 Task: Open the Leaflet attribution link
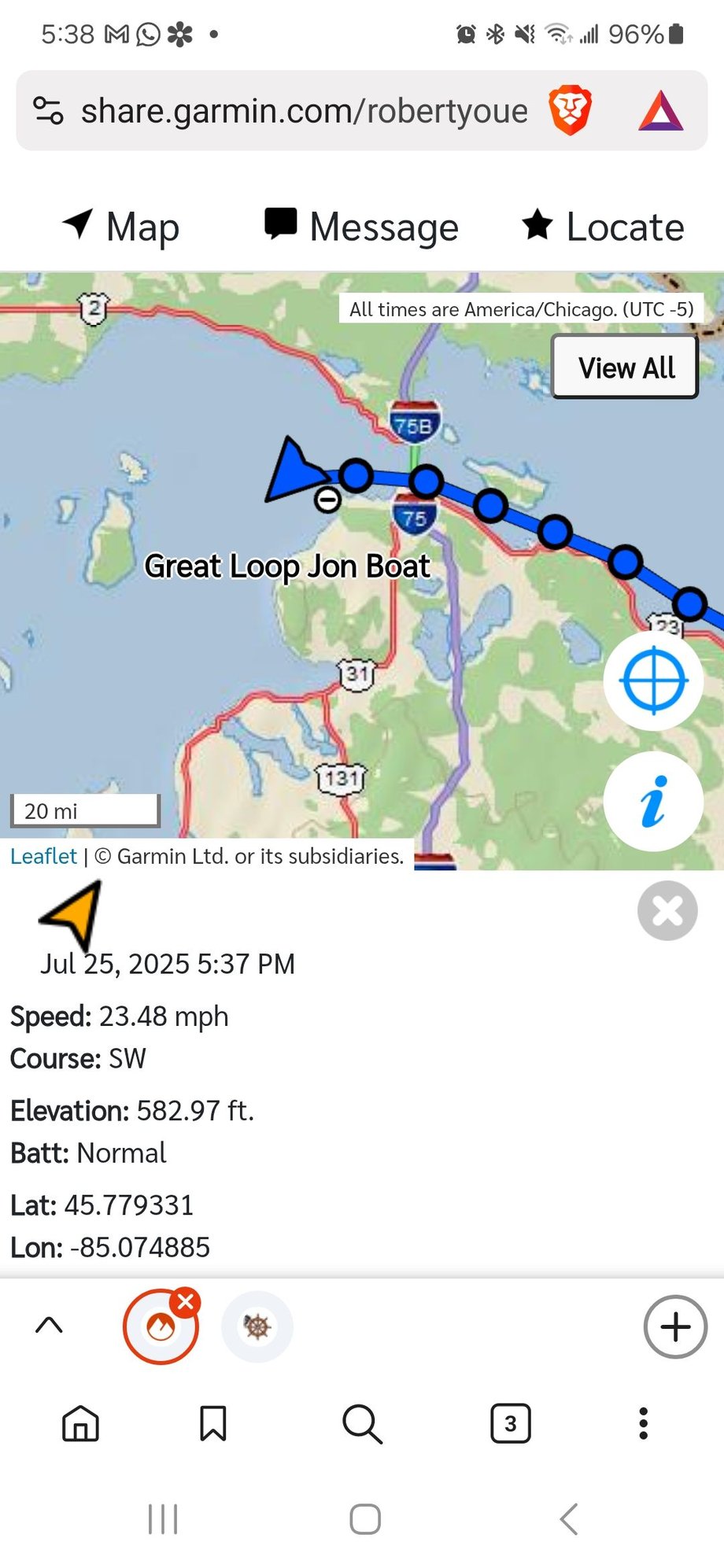click(x=43, y=856)
